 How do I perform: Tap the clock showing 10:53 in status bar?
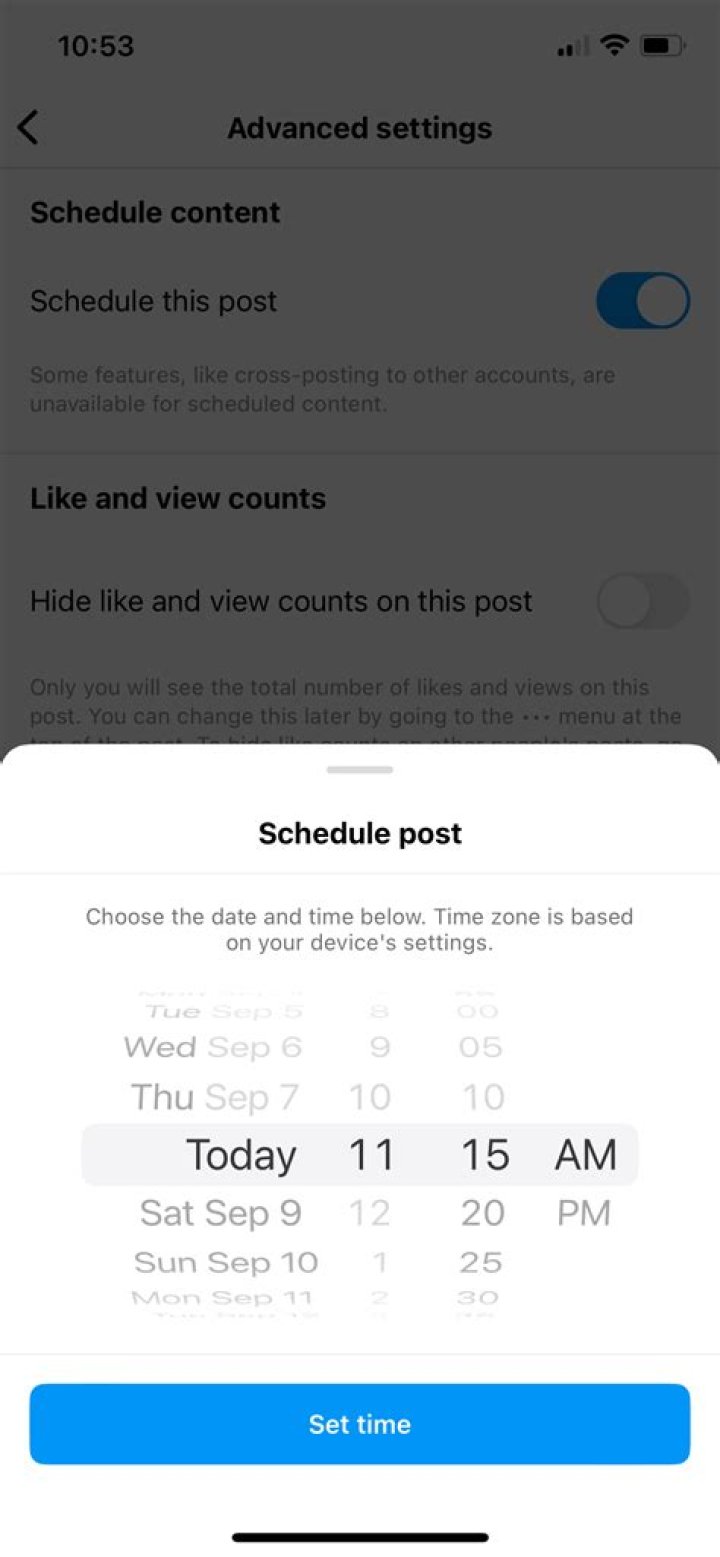(96, 45)
